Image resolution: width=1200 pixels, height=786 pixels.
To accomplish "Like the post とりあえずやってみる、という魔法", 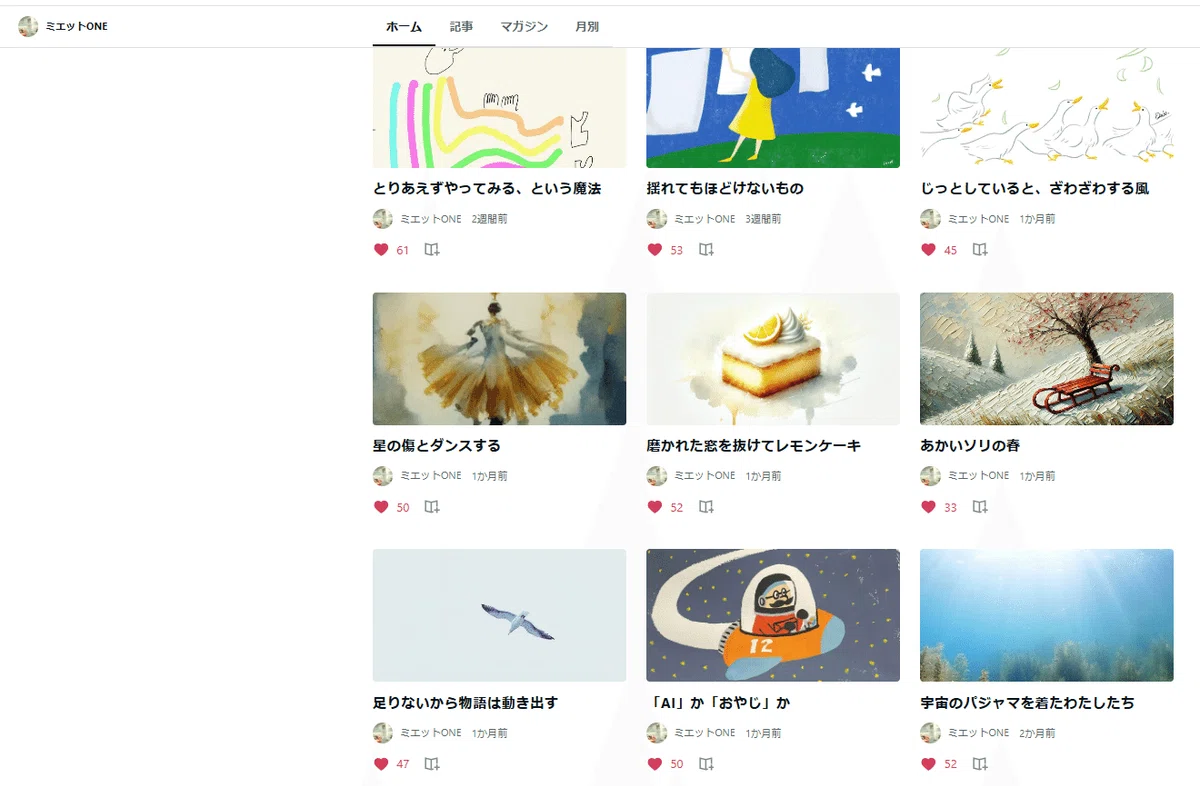I will pyautogui.click(x=381, y=250).
